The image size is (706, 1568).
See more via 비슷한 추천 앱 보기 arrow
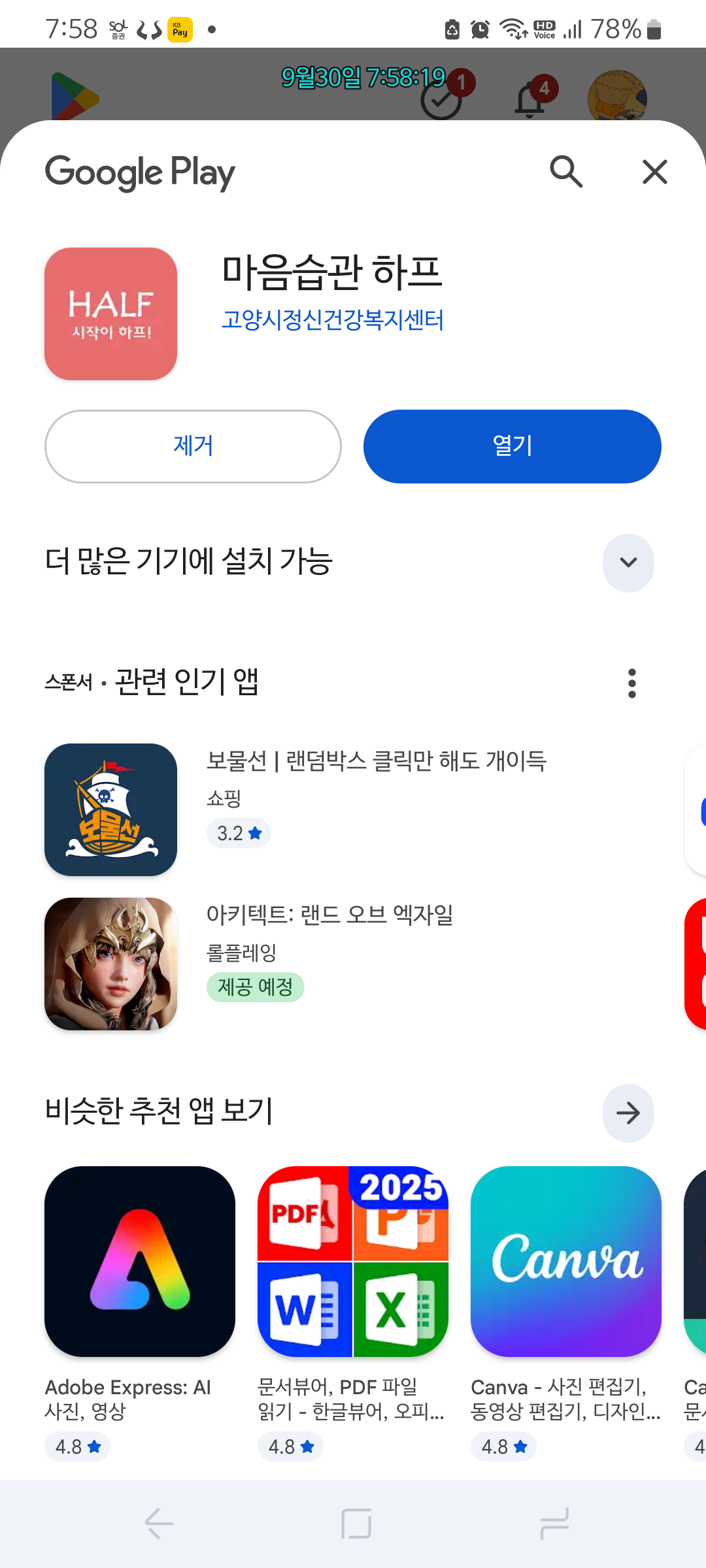tap(628, 1113)
